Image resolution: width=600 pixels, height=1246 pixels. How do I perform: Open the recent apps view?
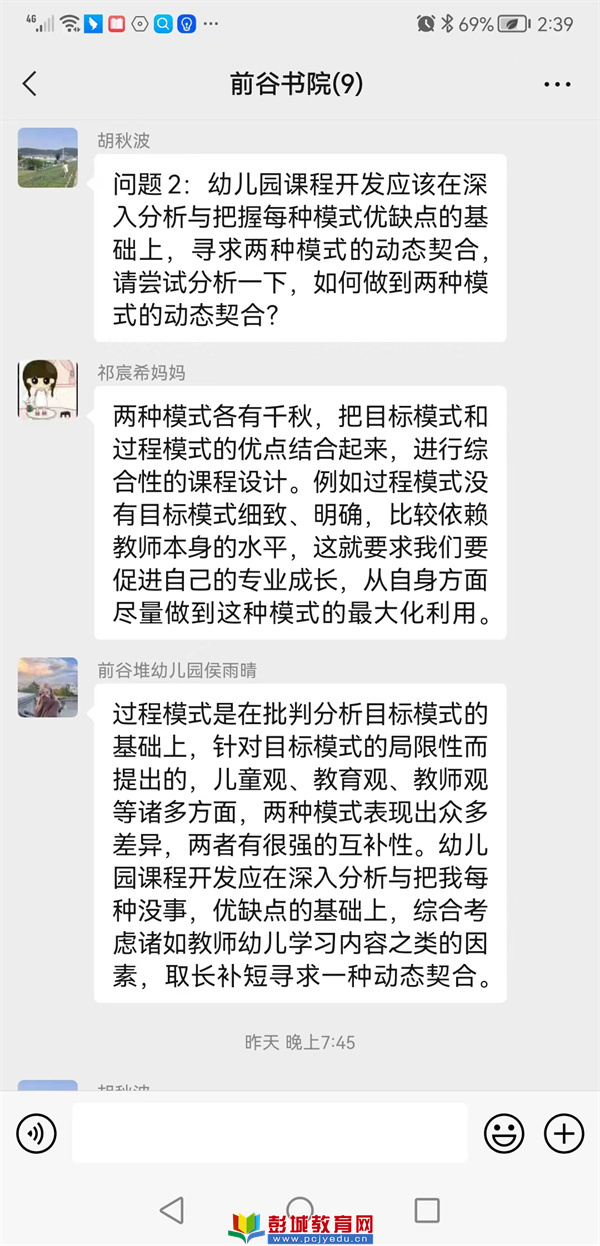click(427, 1210)
